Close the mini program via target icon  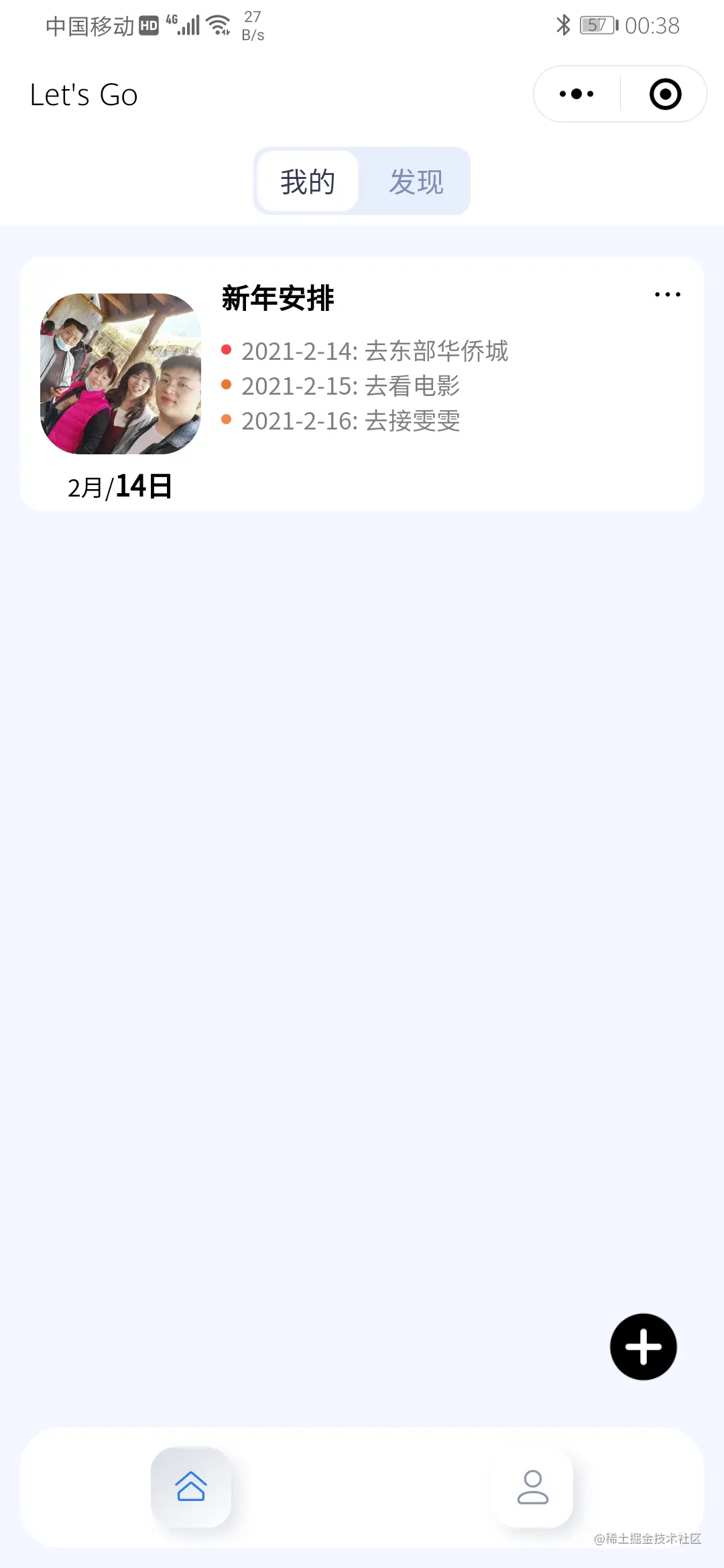click(665, 94)
